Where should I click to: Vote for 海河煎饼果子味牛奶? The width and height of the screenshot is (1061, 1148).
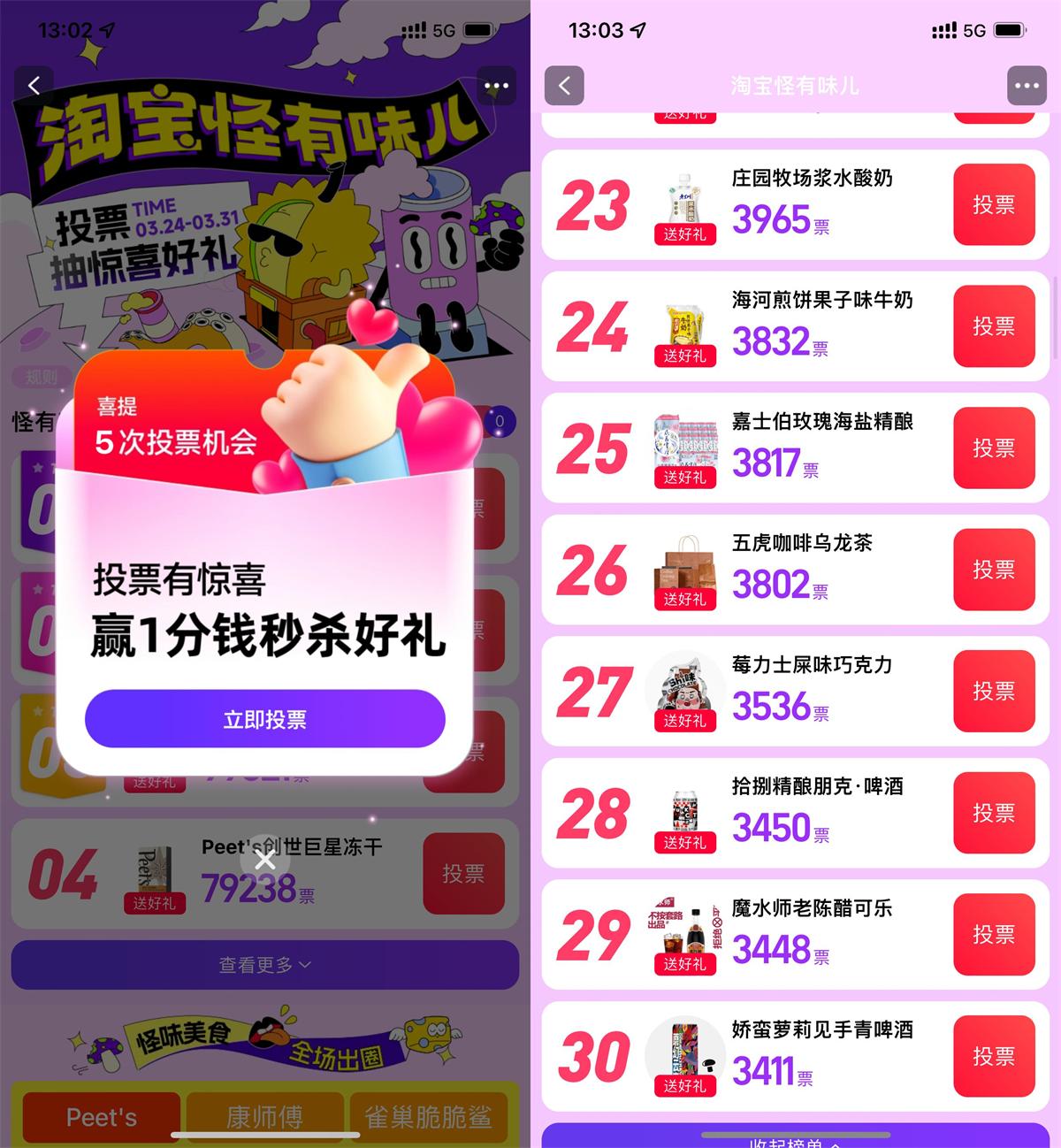pos(994,325)
